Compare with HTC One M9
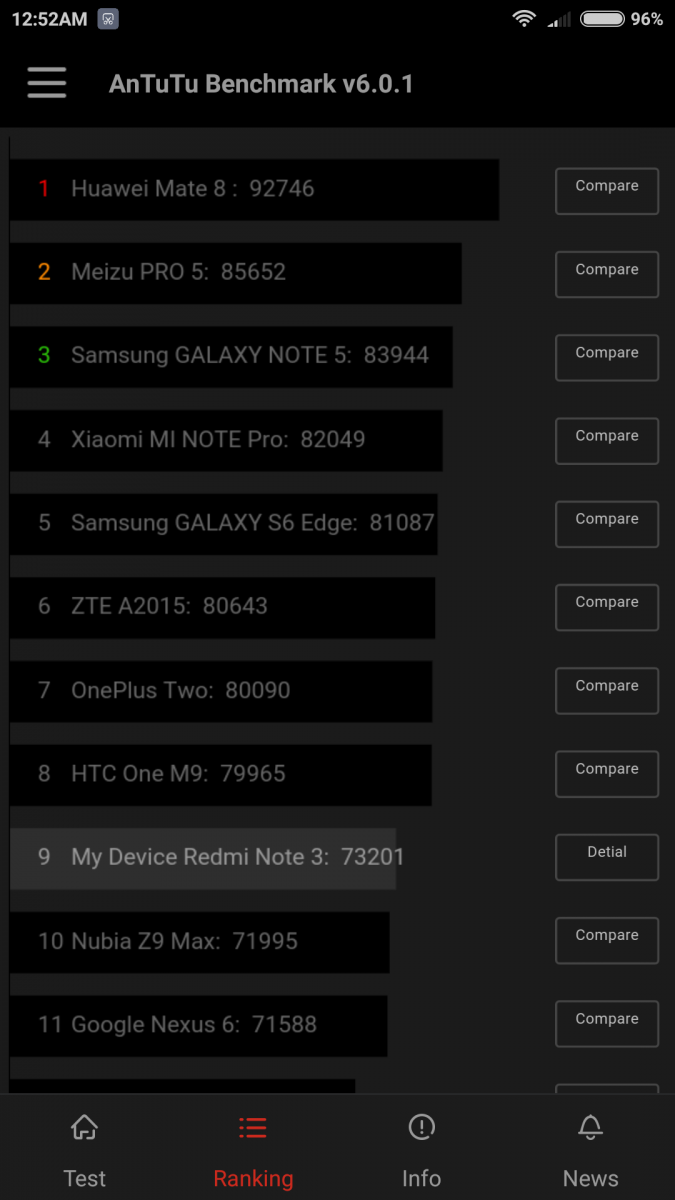 [606, 773]
